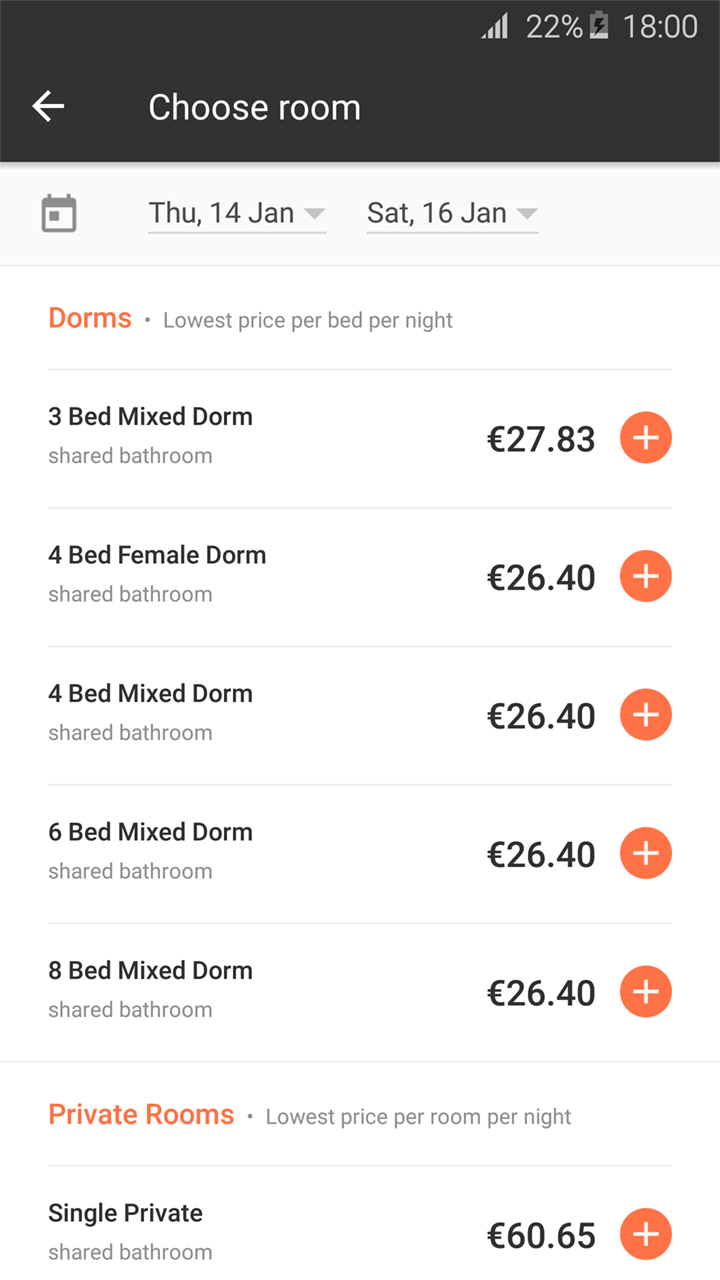Tap the signal strength indicator in the status bar

pos(493,27)
